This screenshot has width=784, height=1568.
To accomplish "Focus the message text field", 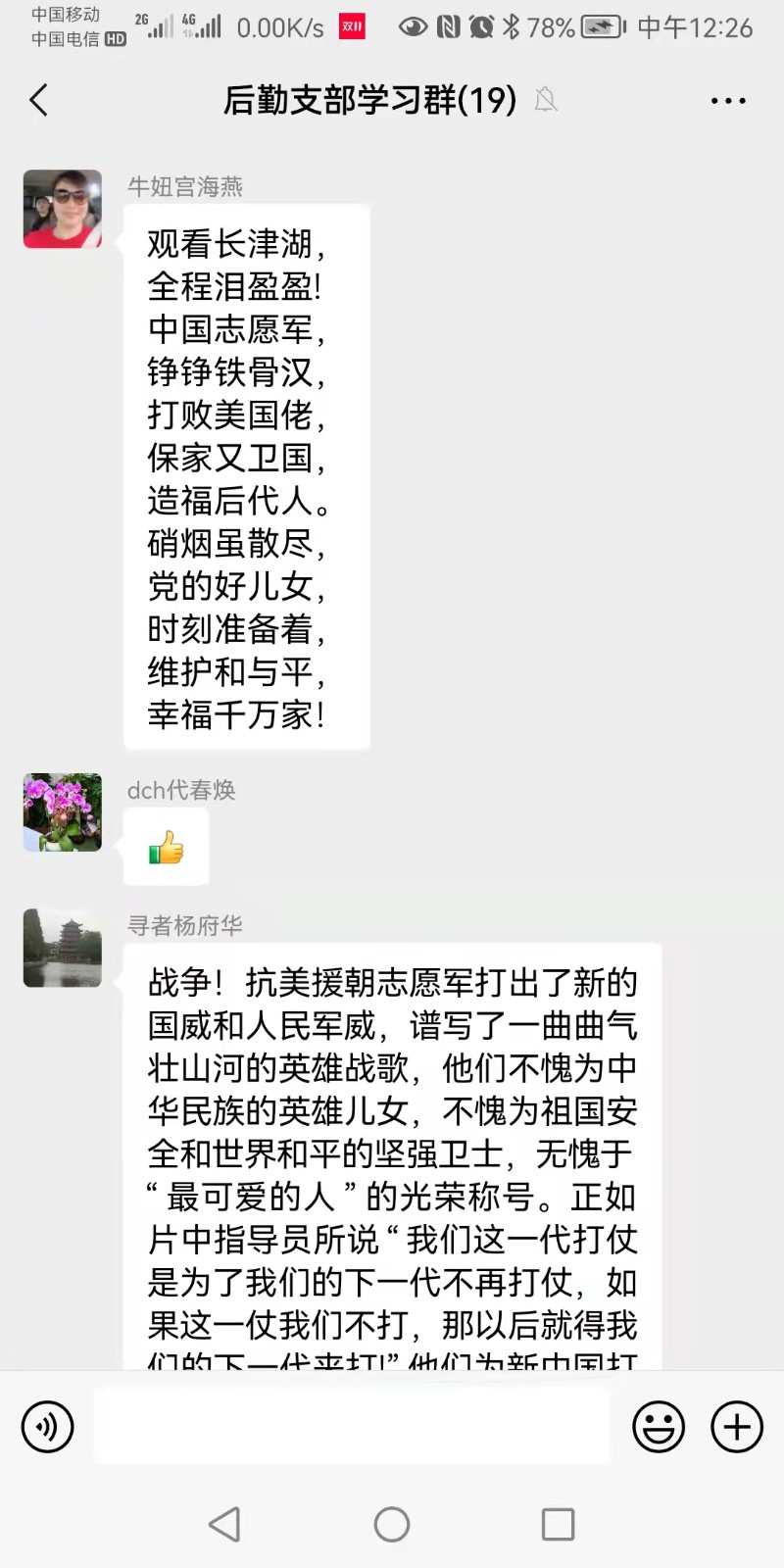I will pyautogui.click(x=353, y=1426).
